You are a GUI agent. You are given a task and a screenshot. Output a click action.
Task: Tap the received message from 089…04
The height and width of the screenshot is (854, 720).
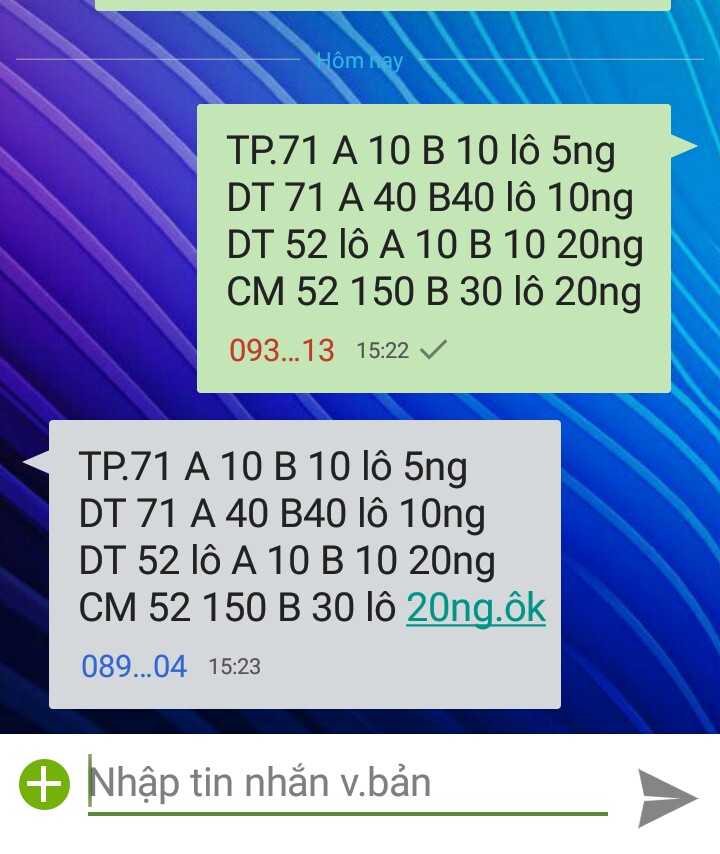304,564
